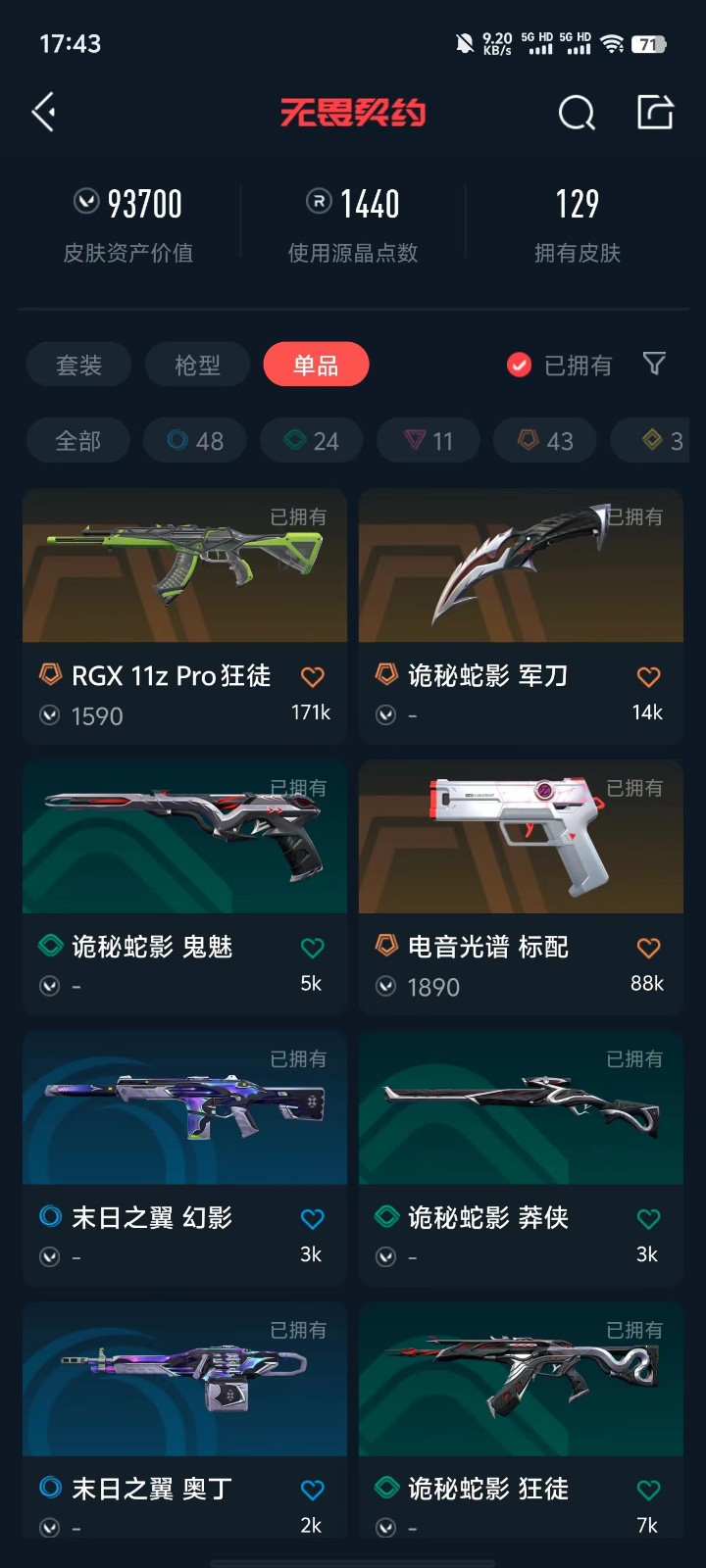This screenshot has width=706, height=1568.
Task: Go back using the top-left arrow
Action: [x=44, y=113]
